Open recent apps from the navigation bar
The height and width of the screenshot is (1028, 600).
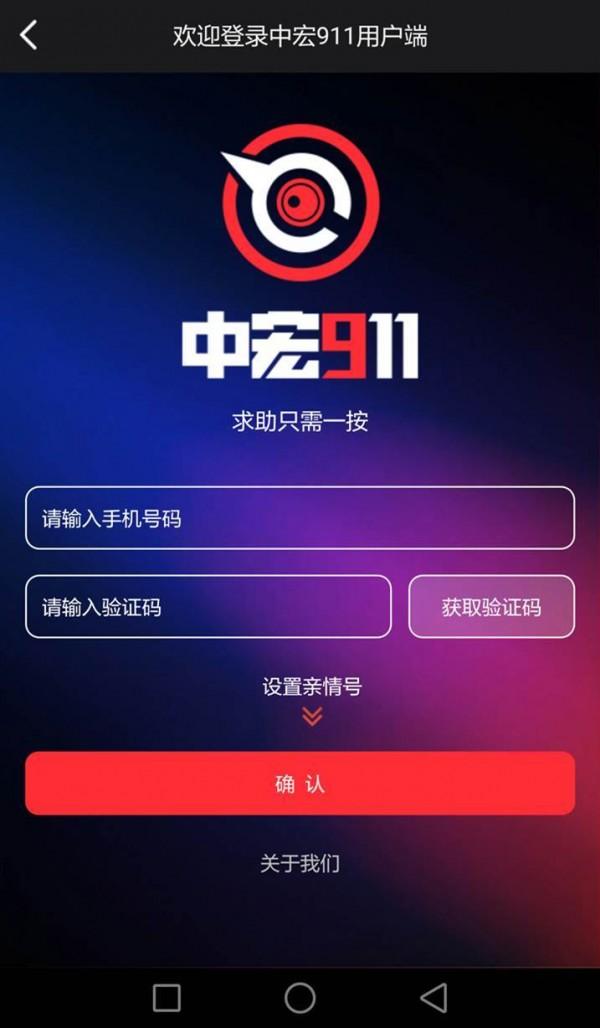pyautogui.click(x=167, y=997)
